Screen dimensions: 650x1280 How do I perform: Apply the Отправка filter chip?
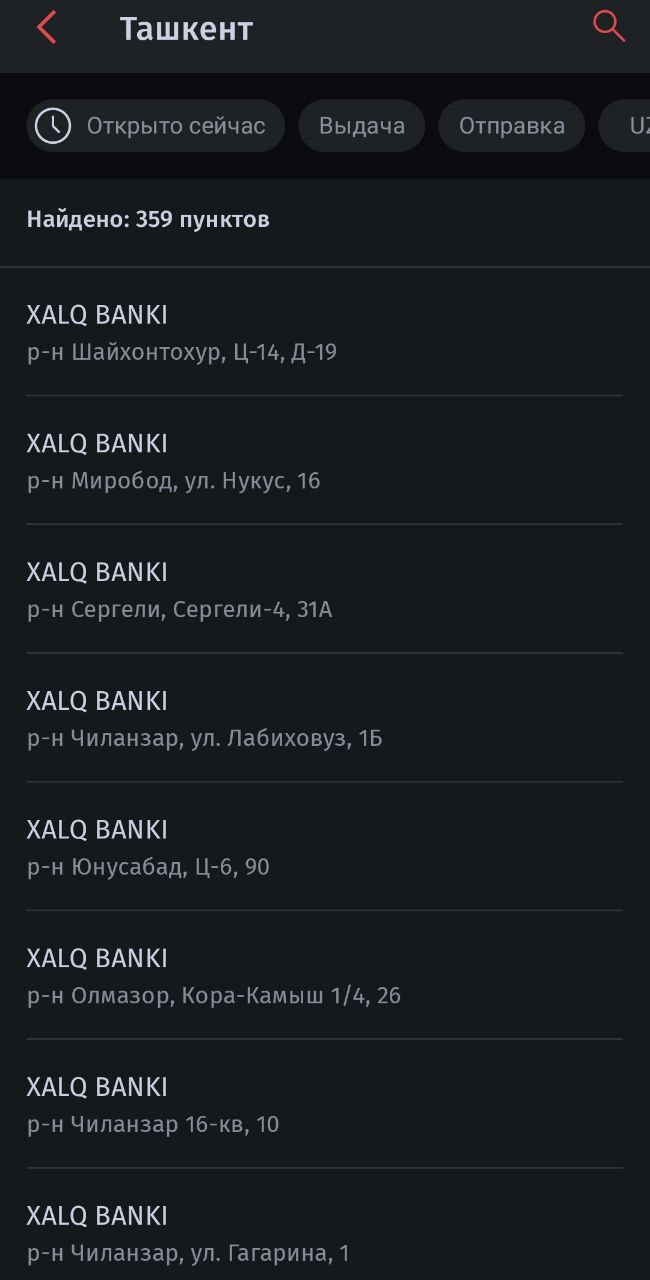point(511,126)
